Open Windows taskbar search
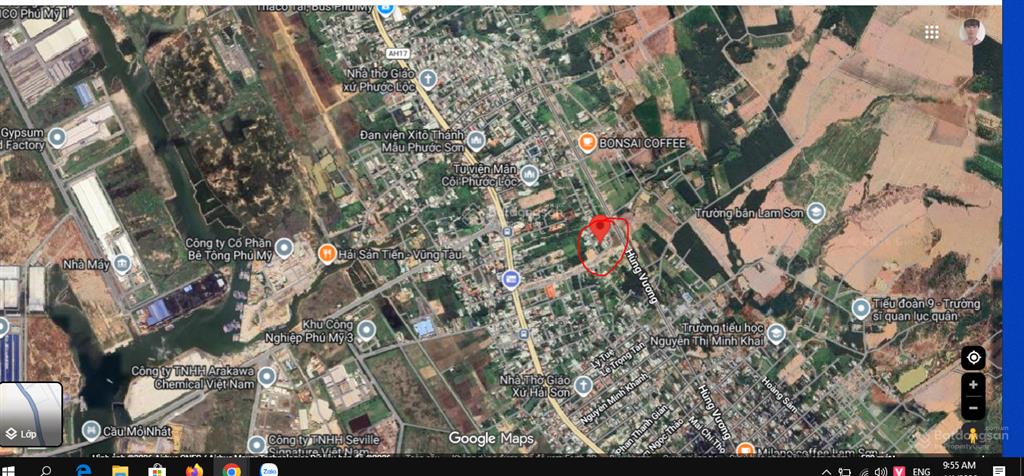This screenshot has height=476, width=1024. [46, 469]
